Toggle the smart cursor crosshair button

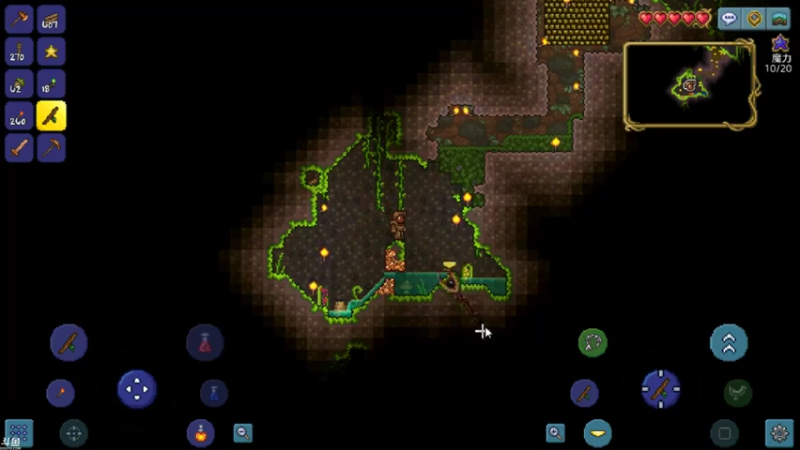pyautogui.click(x=72, y=433)
